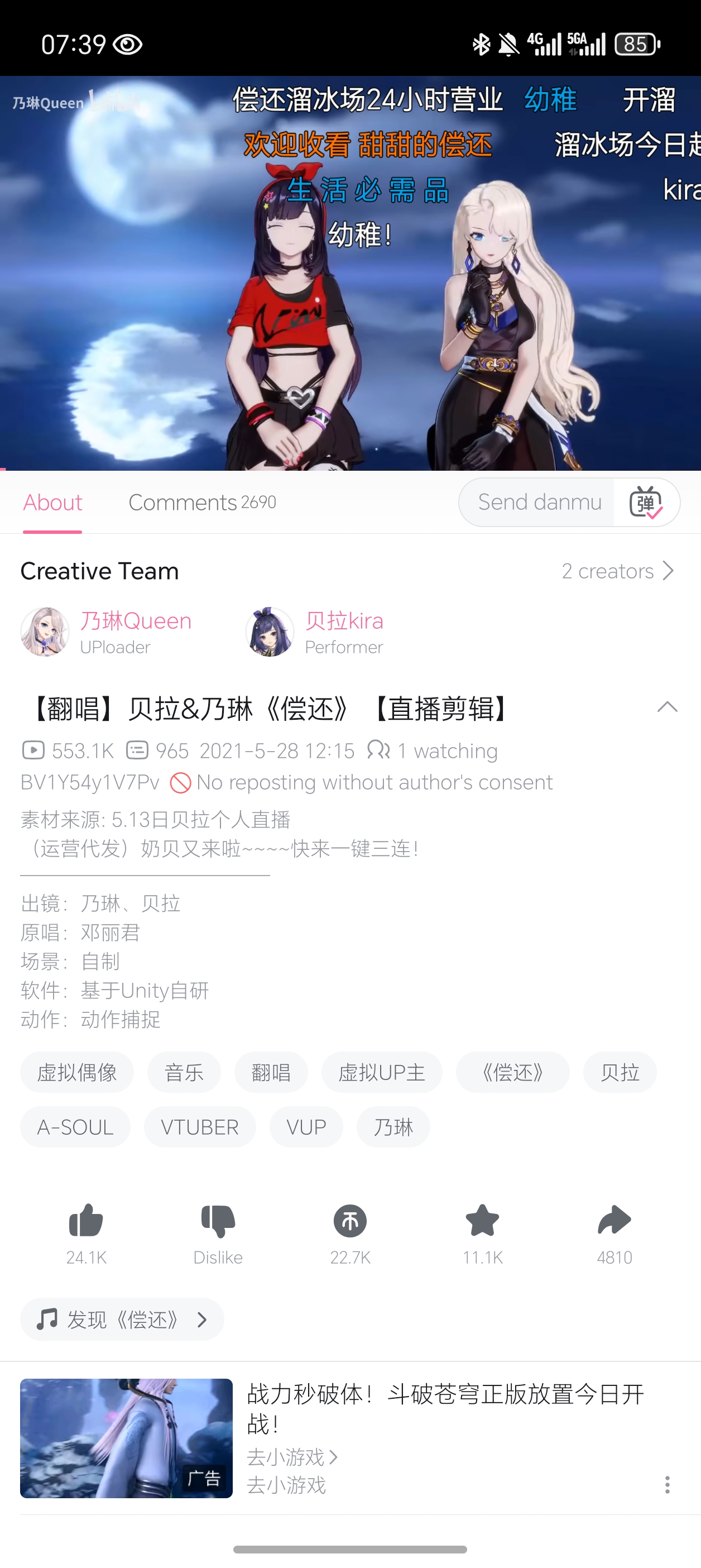This screenshot has width=701, height=1568.
Task: Select the 虚拟偶像 tag chip
Action: tap(76, 1072)
